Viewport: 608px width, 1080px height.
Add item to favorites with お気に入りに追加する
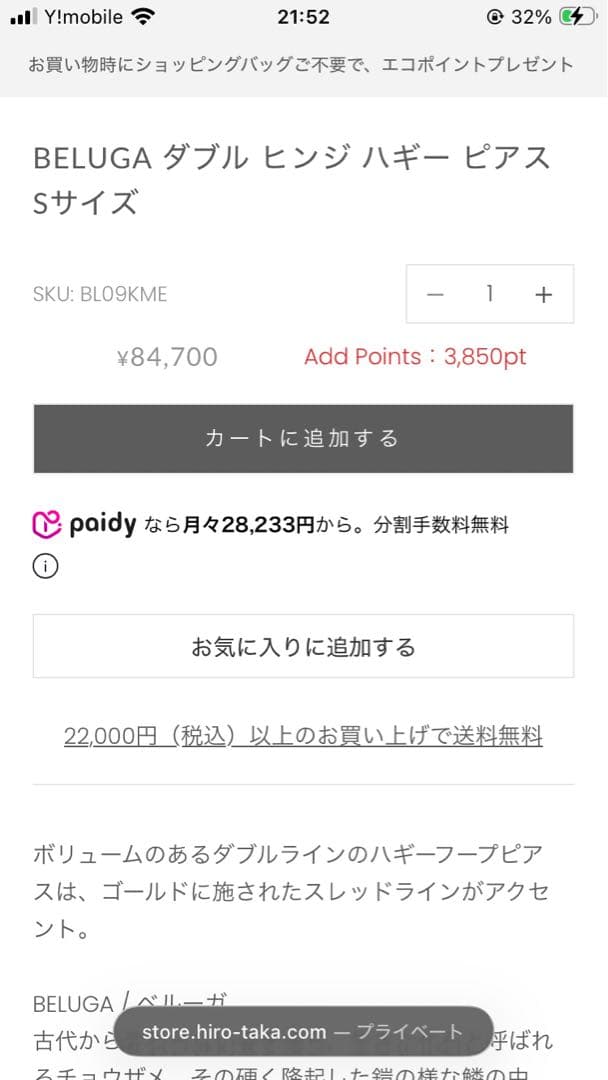click(303, 647)
